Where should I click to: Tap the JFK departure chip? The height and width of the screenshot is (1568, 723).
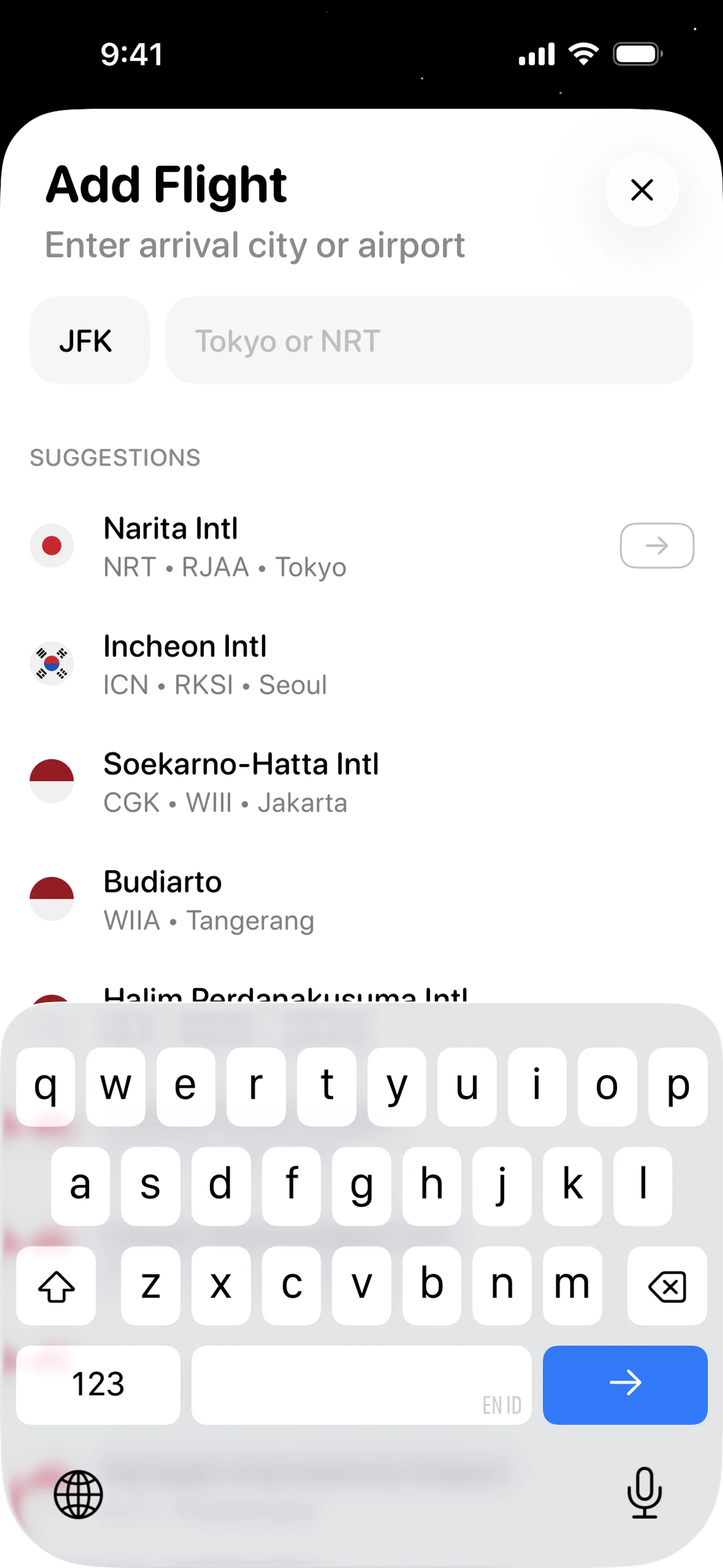click(89, 340)
